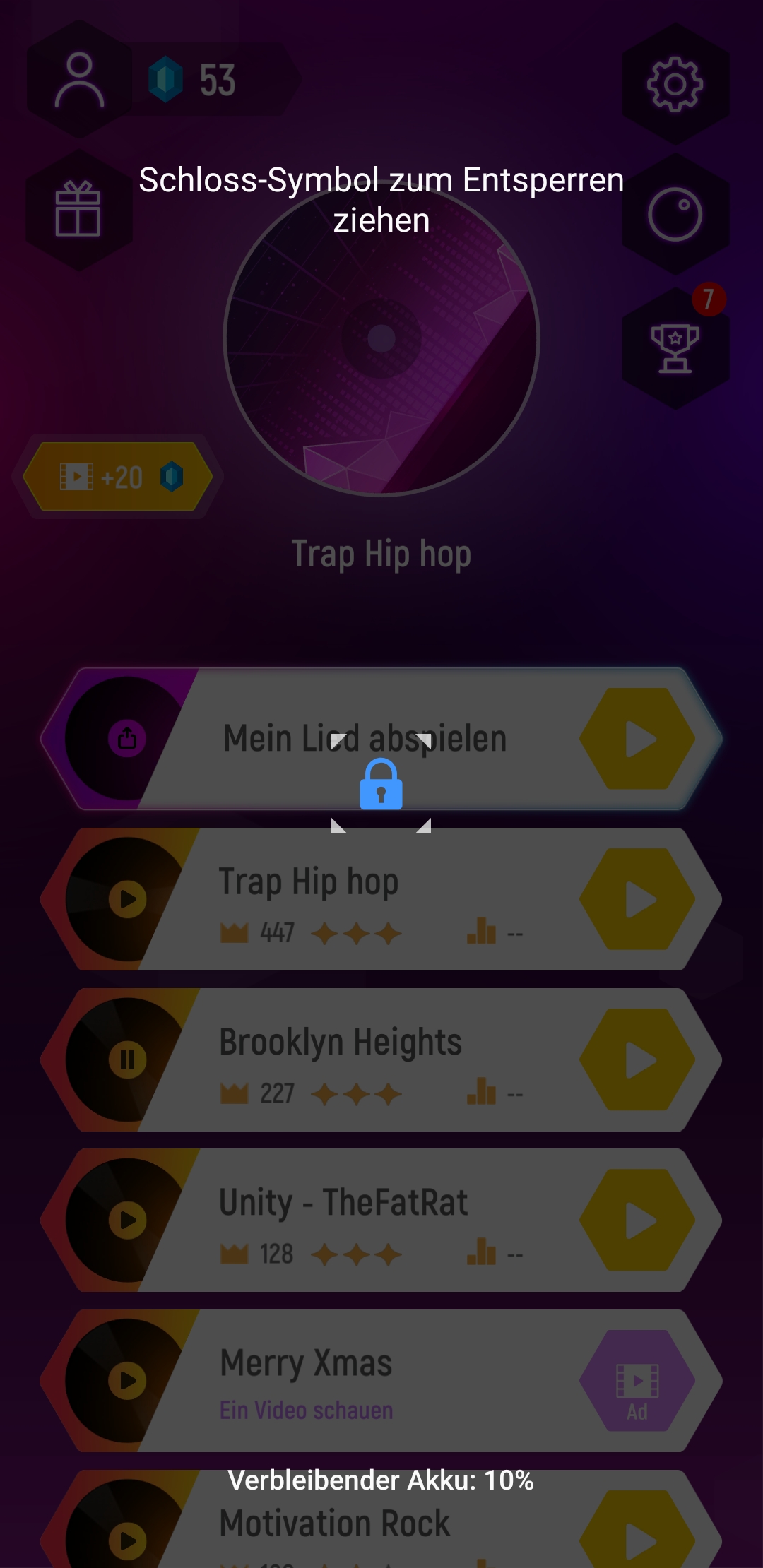Open the trophy achievements
This screenshot has width=763, height=1568.
pyautogui.click(x=675, y=348)
